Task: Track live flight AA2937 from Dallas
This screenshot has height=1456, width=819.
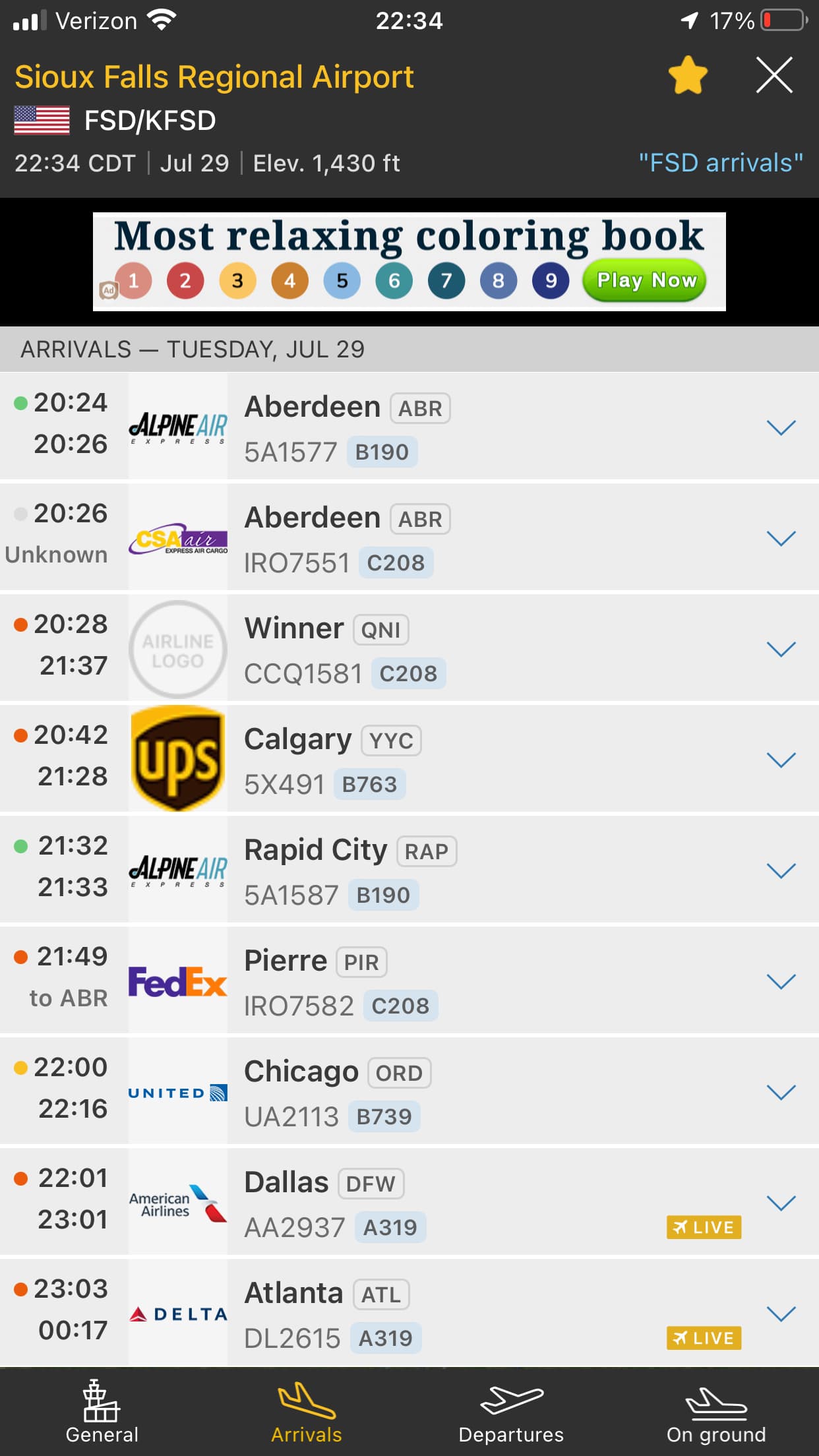Action: pyautogui.click(x=704, y=1227)
